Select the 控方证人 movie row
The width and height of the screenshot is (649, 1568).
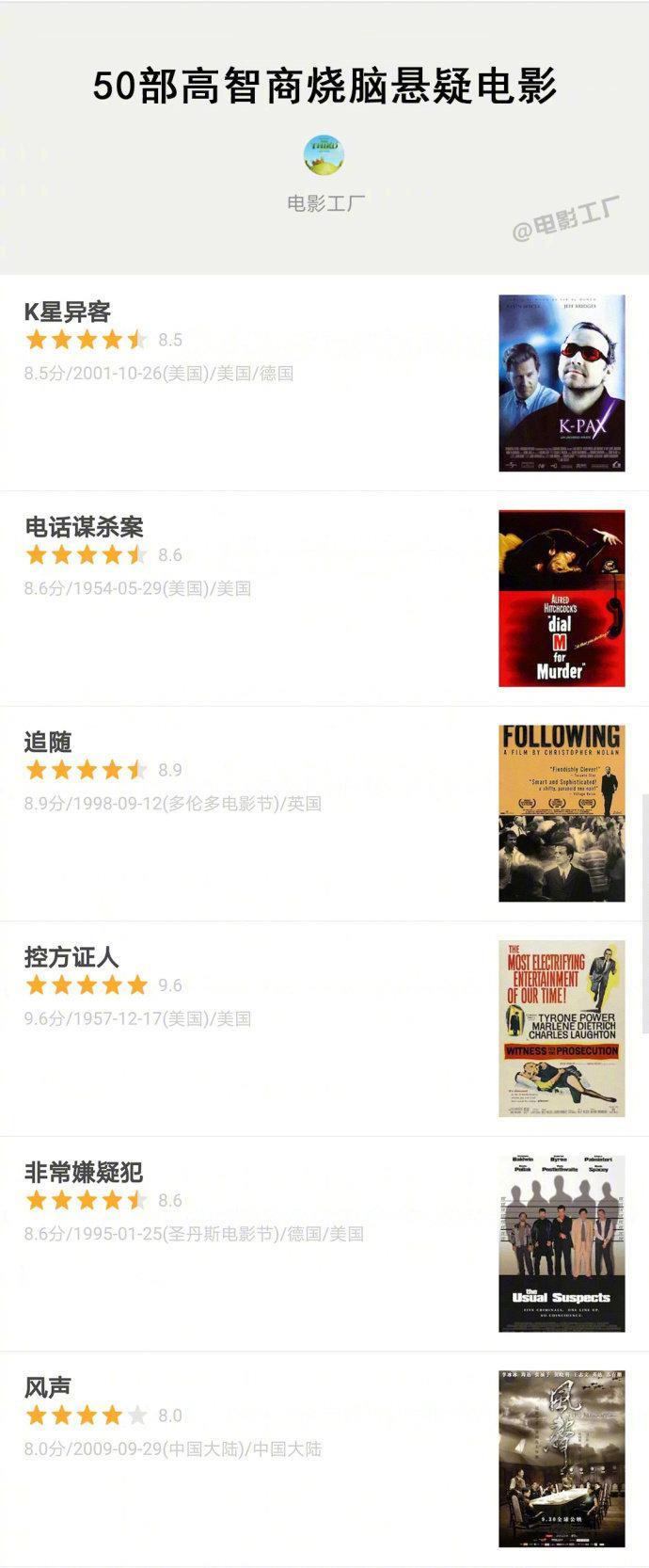pos(71,957)
